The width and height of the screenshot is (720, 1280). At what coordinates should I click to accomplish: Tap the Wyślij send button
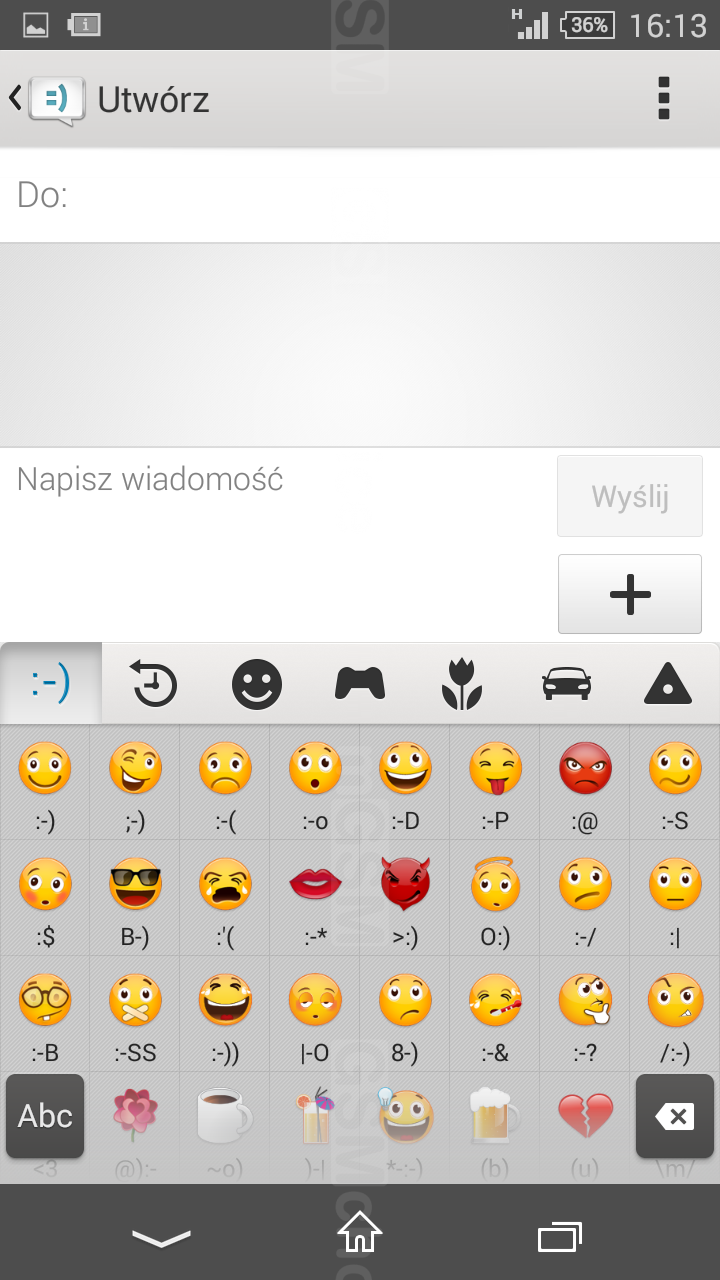(x=630, y=497)
